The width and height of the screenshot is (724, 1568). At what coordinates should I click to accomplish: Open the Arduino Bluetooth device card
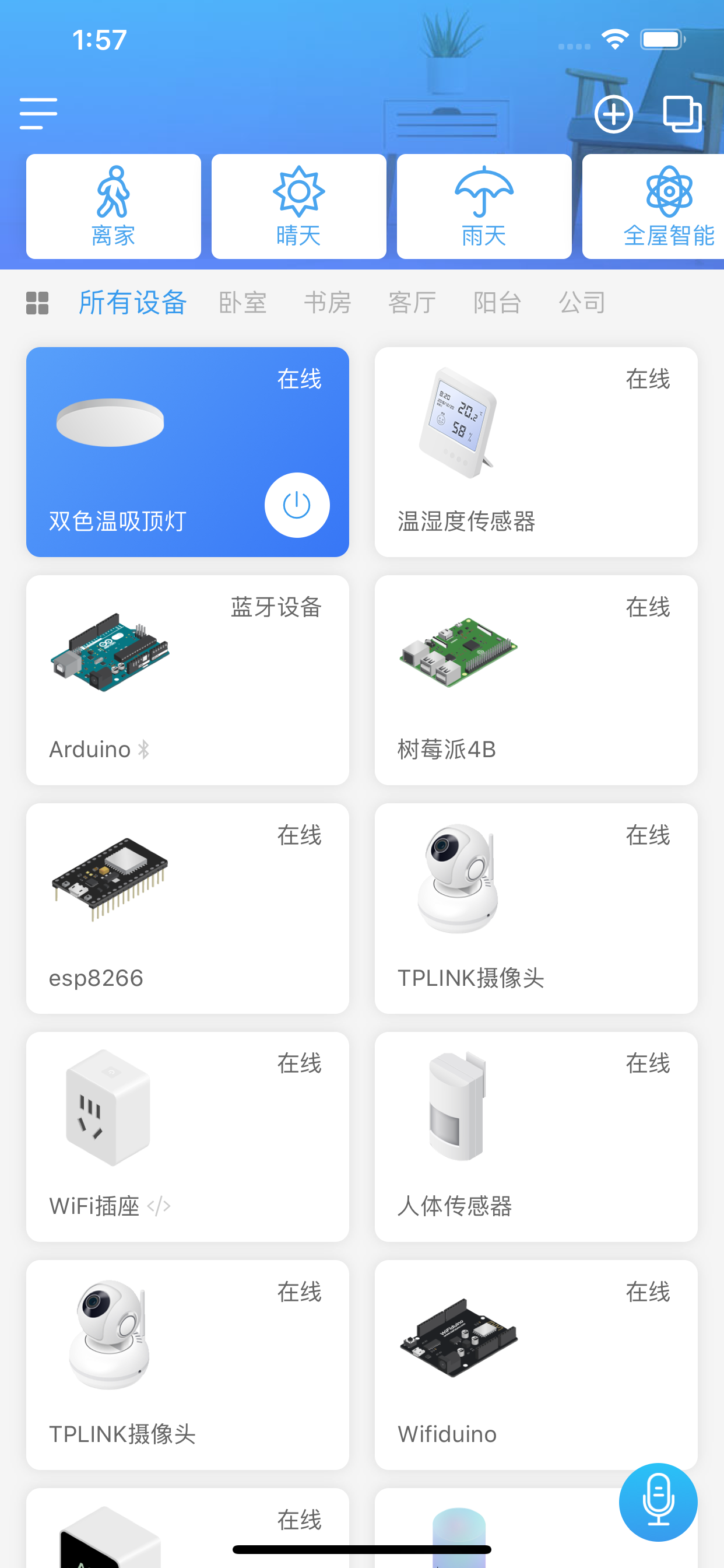(x=187, y=680)
